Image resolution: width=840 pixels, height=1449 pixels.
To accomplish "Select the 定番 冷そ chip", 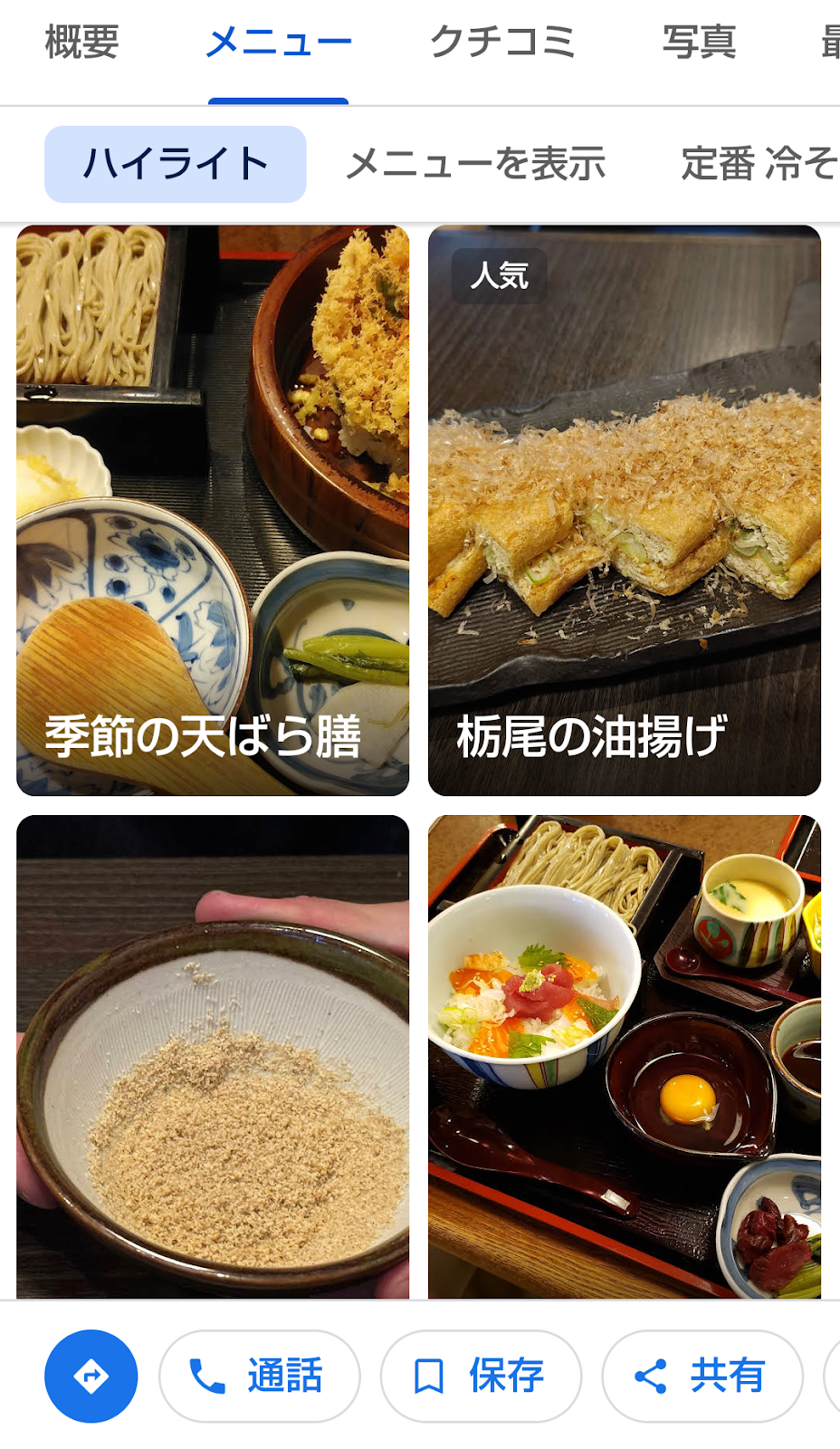I will (x=759, y=164).
